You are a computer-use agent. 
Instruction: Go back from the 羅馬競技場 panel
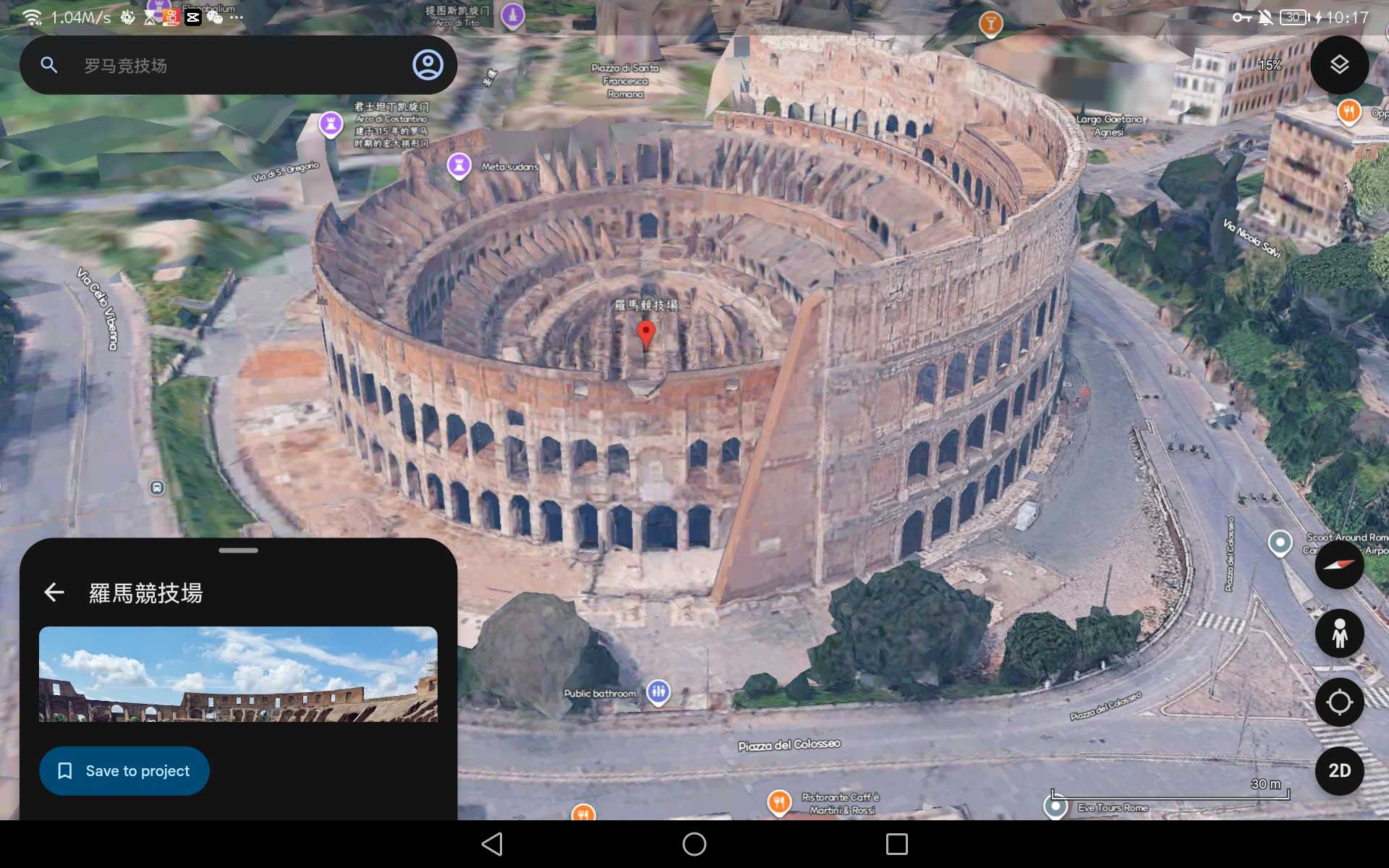tap(54, 592)
